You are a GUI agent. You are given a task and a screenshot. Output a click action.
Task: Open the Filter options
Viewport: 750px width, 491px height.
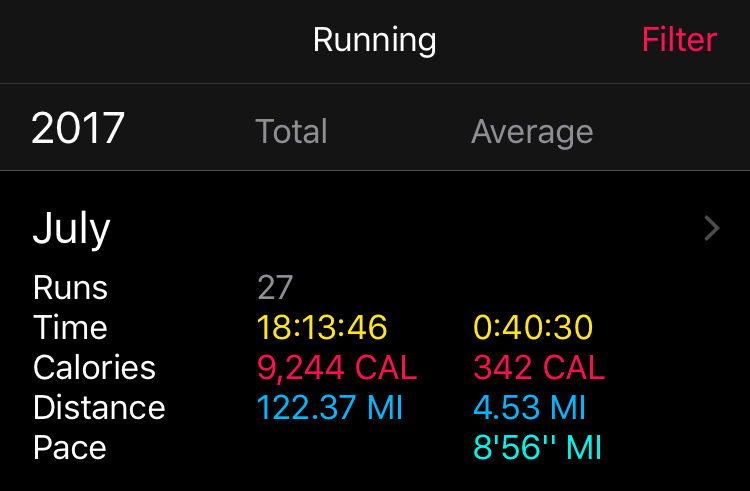point(679,40)
